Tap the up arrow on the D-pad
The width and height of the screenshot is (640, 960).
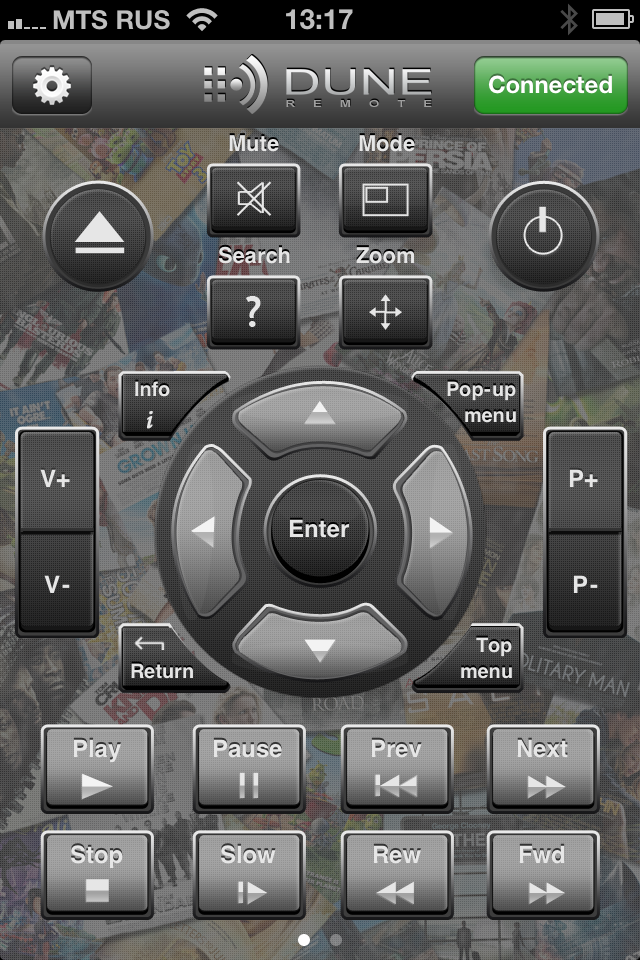319,414
